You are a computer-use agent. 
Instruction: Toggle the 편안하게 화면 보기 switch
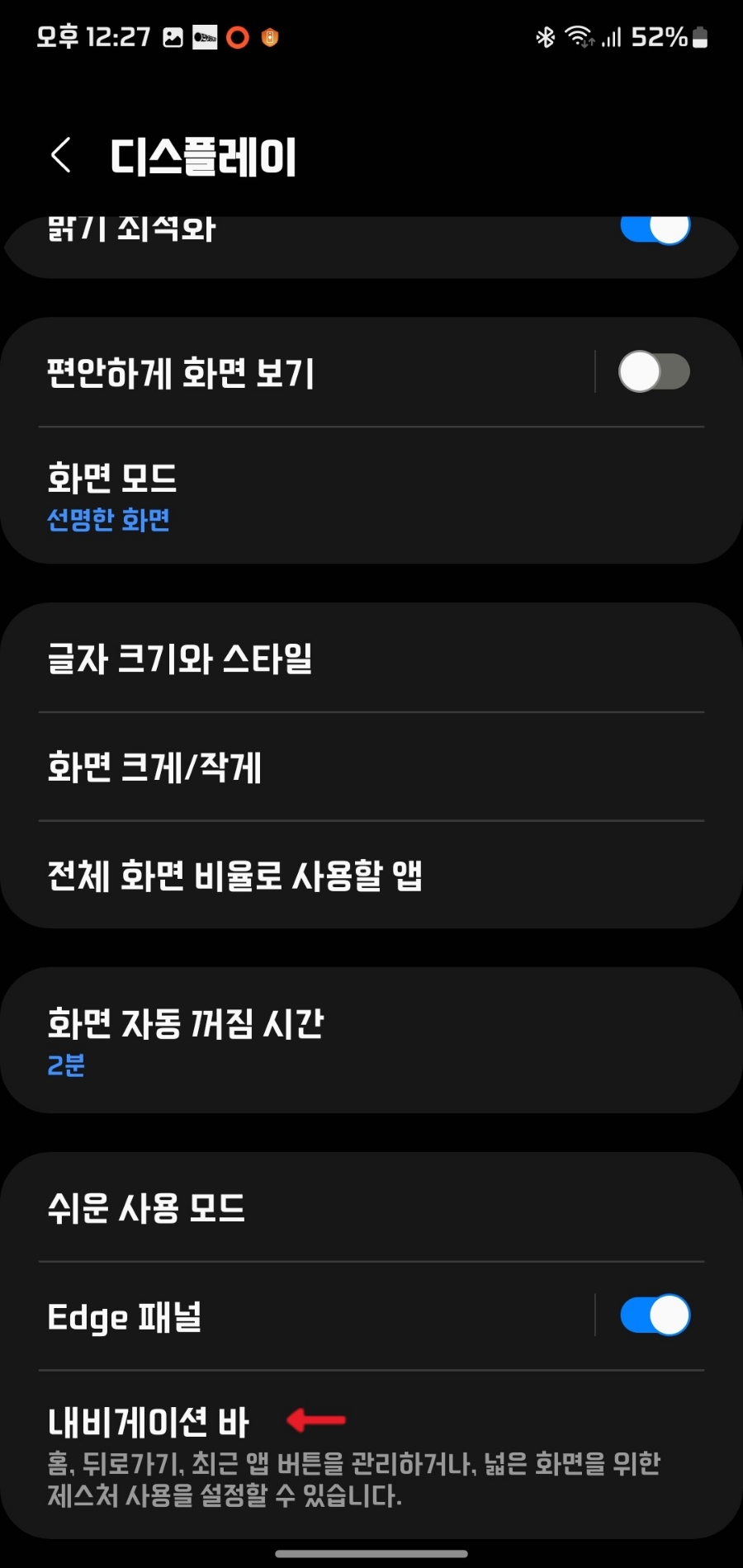654,372
